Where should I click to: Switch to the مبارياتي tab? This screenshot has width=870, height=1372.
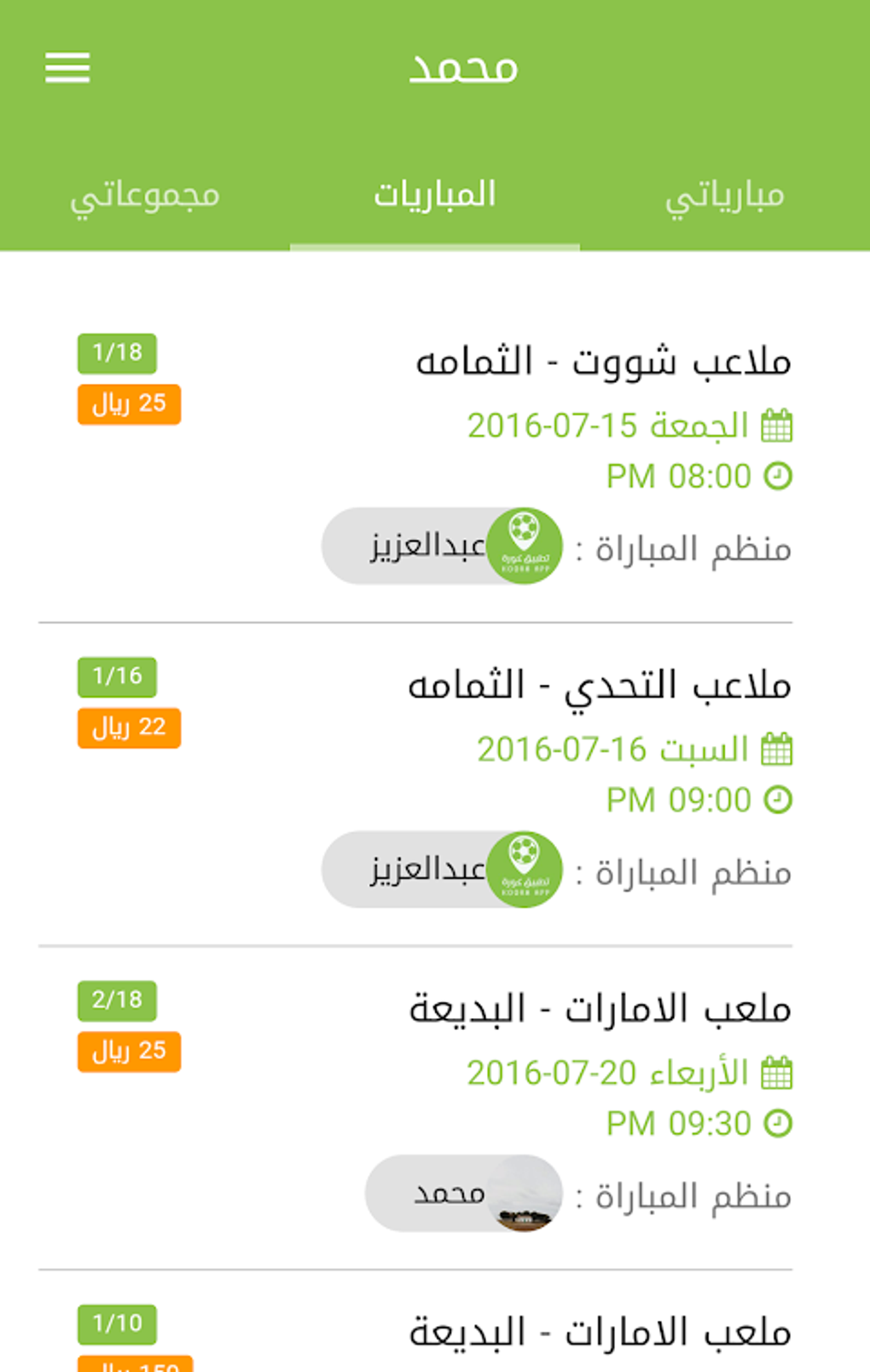click(724, 195)
